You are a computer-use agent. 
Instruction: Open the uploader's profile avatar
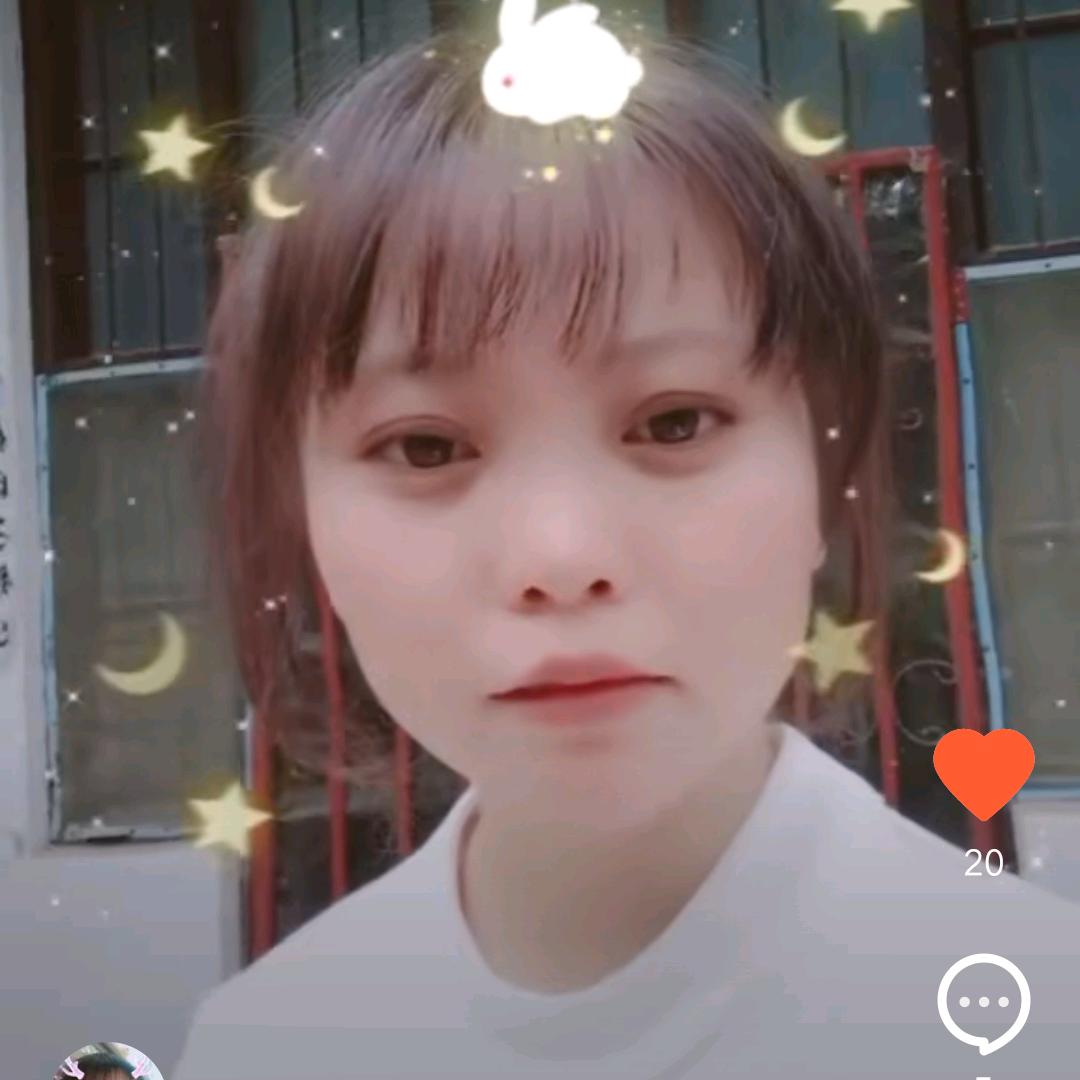[x=108, y=1064]
